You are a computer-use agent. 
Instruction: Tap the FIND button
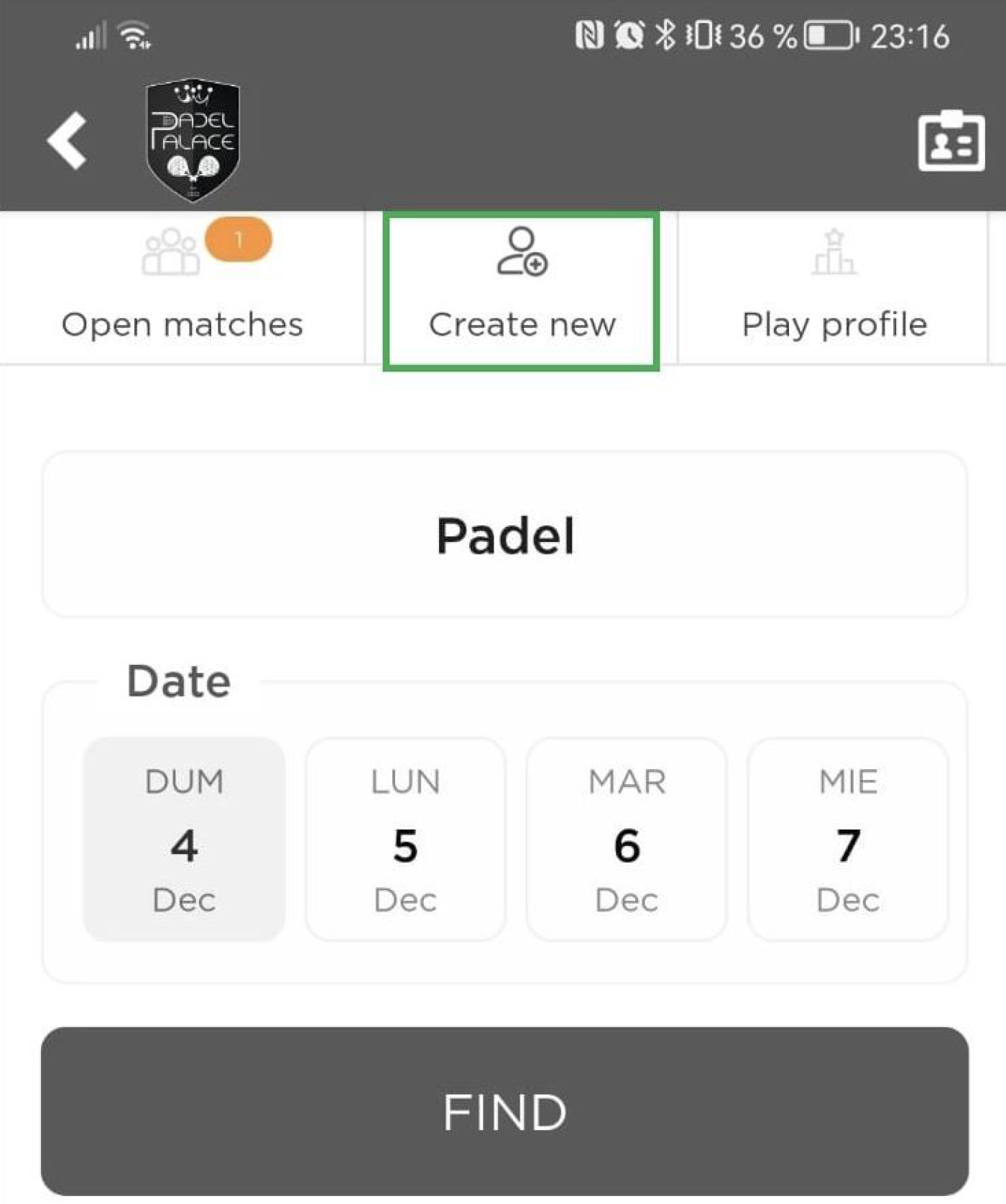click(504, 1111)
